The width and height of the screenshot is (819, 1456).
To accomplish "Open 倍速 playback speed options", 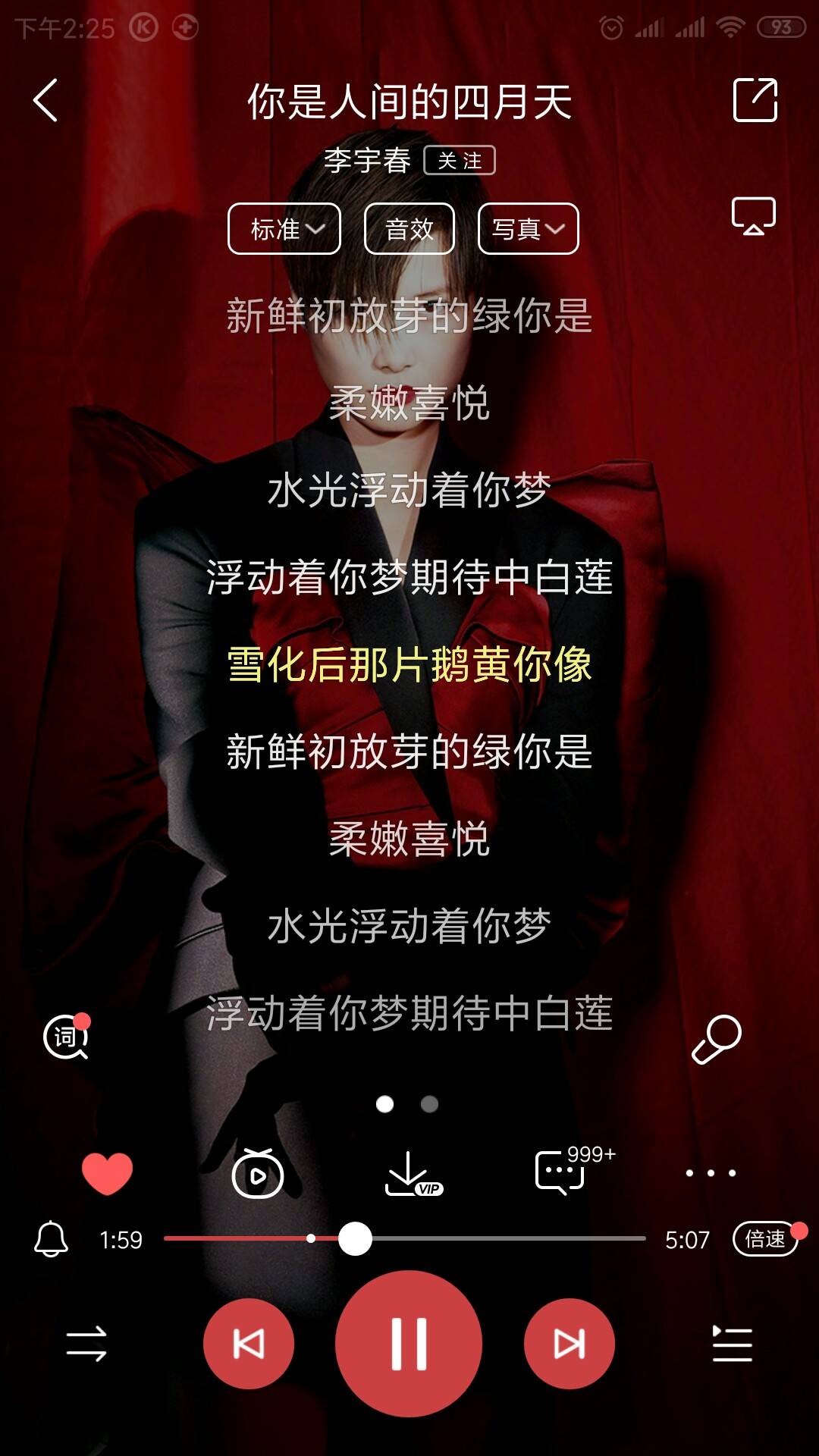I will (765, 1239).
